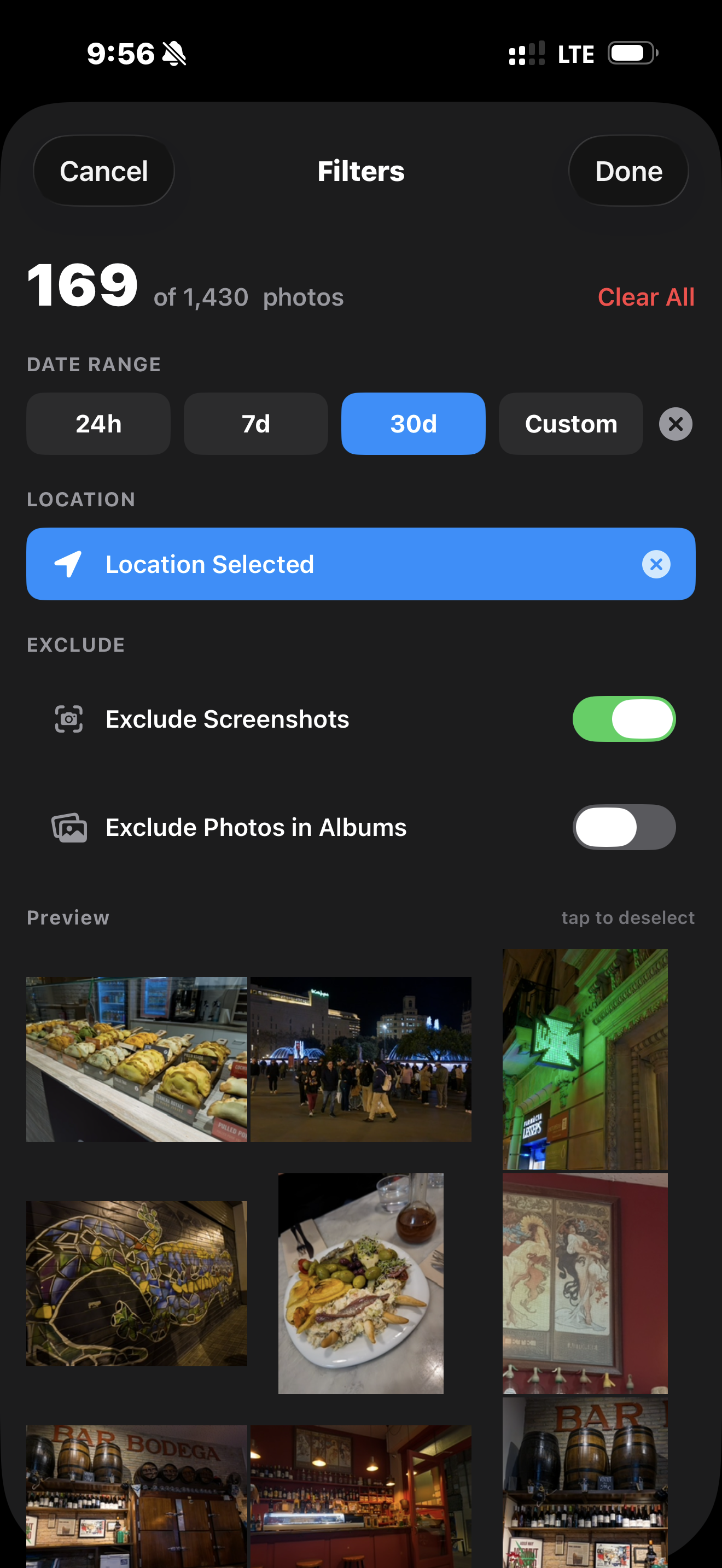Viewport: 722px width, 1568px height.
Task: Select the 30d date range pill
Action: pyautogui.click(x=413, y=424)
